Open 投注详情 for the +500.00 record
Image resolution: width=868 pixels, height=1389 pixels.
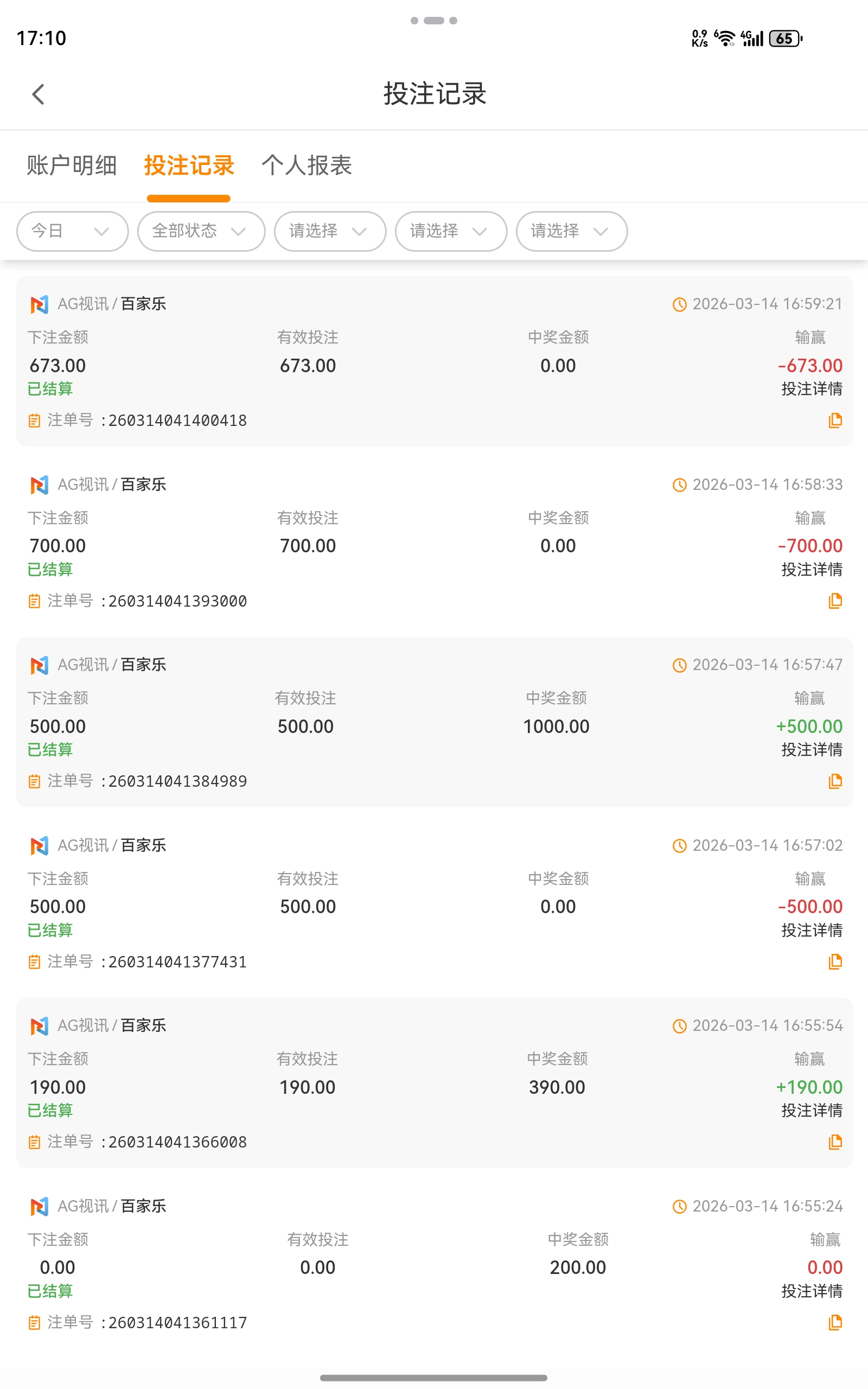(x=812, y=750)
